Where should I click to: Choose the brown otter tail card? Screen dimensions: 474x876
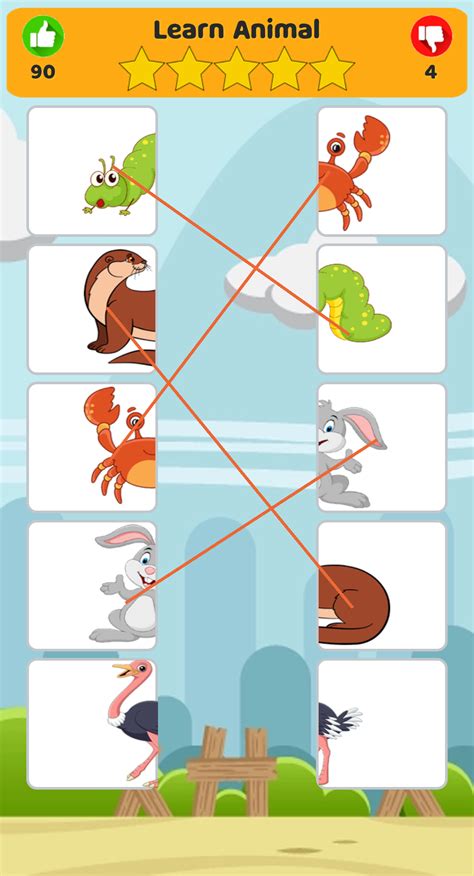point(382,585)
